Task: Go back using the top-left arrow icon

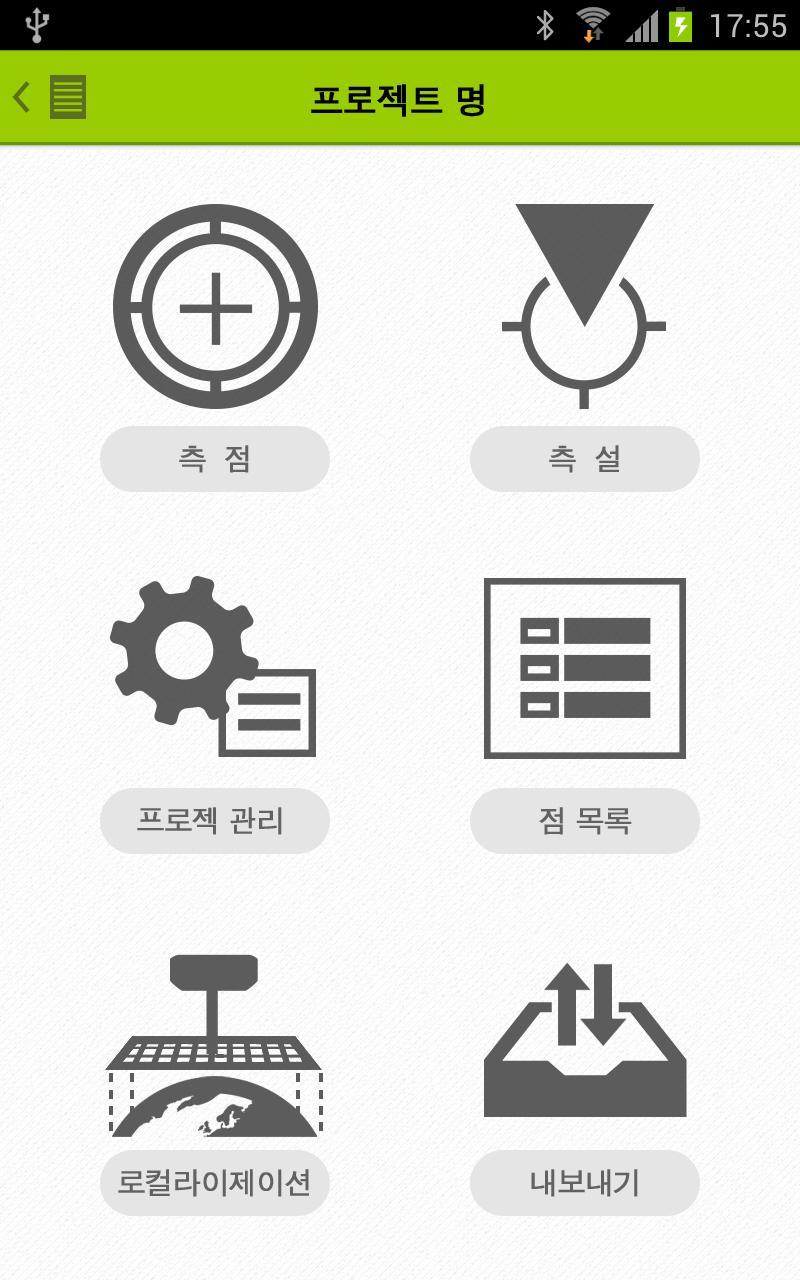Action: pyautogui.click(x=22, y=97)
